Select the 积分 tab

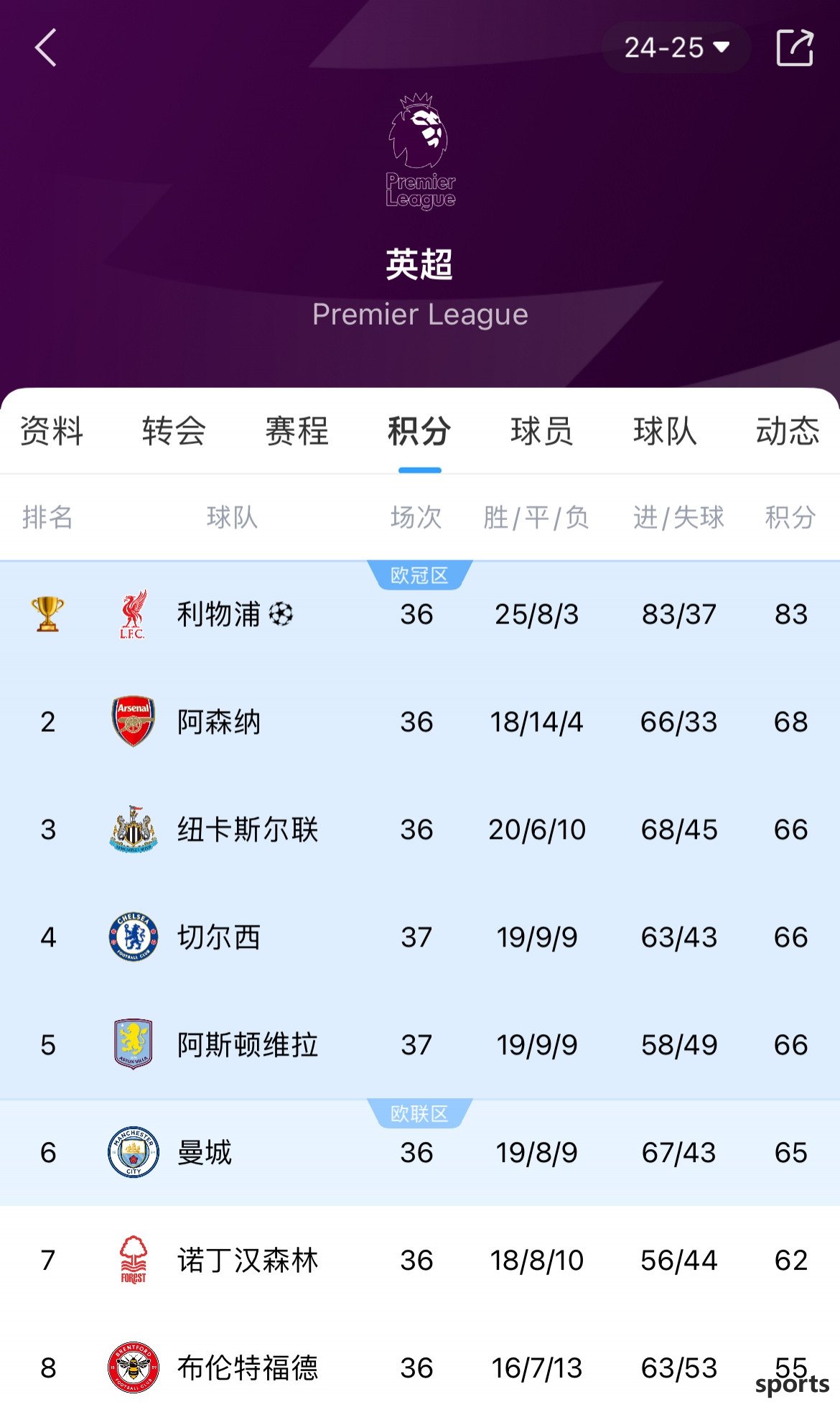pyautogui.click(x=420, y=431)
